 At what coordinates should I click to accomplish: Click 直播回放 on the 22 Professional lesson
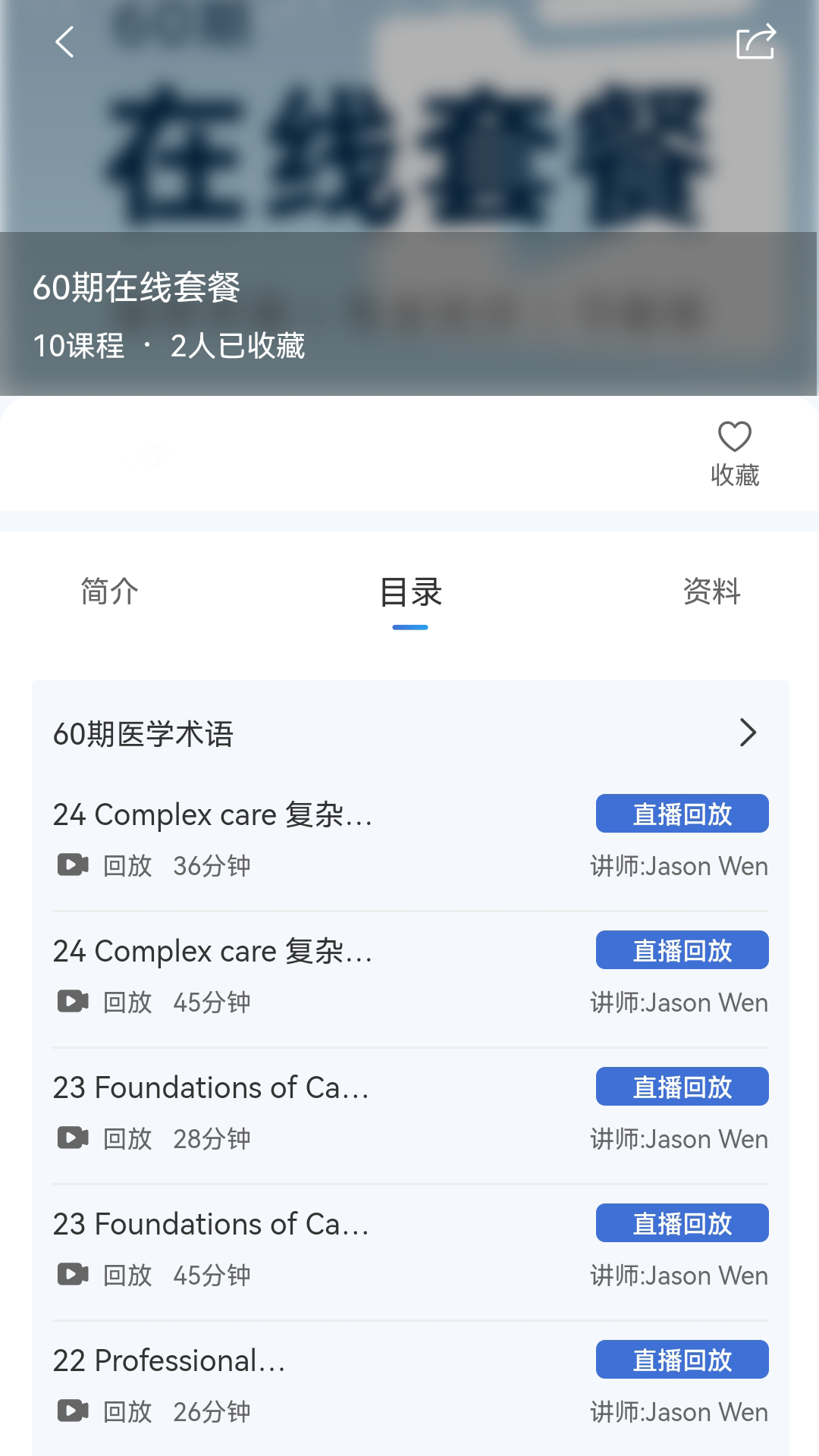681,1359
